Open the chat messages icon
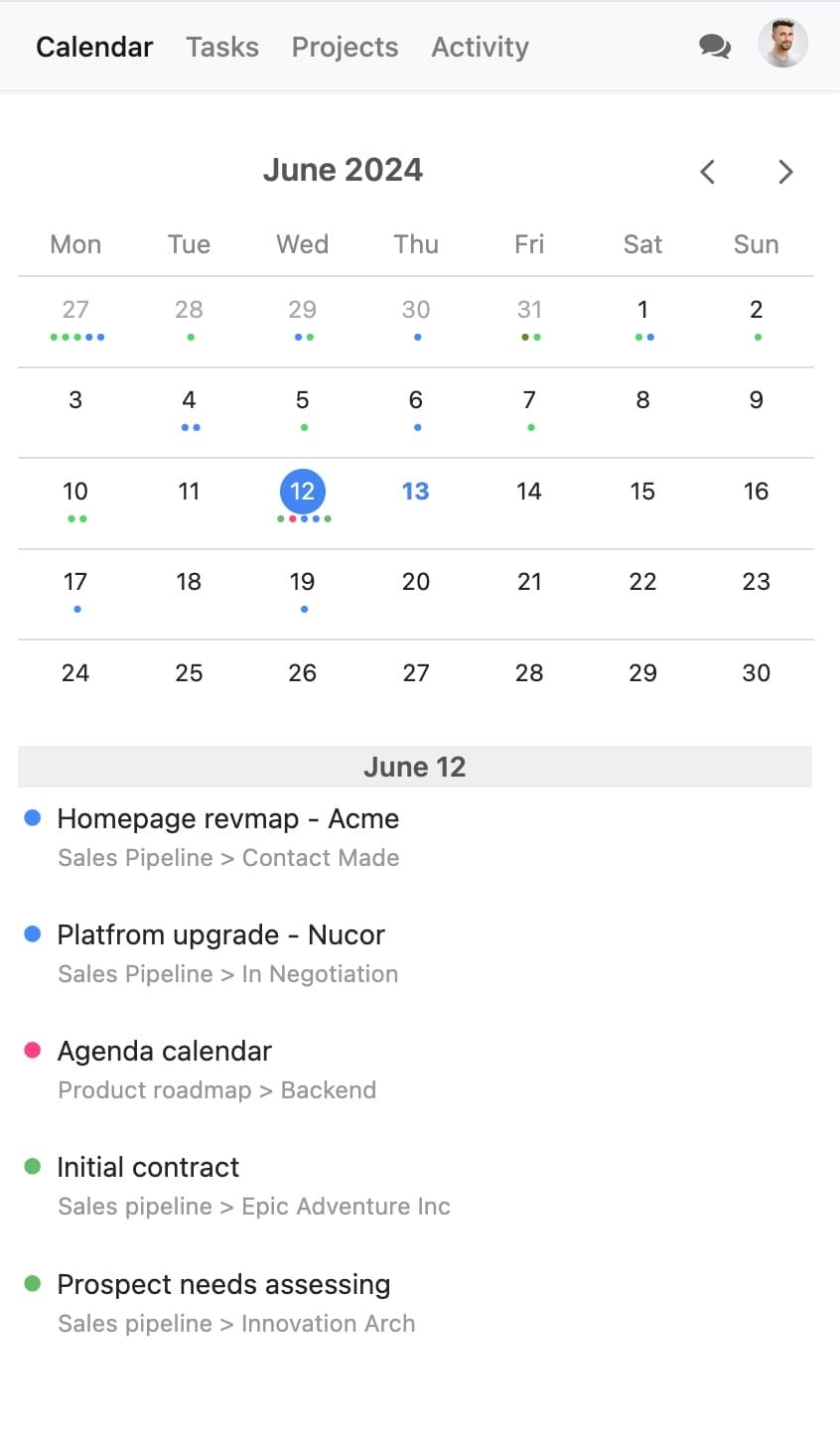The image size is (840, 1434). point(714,46)
